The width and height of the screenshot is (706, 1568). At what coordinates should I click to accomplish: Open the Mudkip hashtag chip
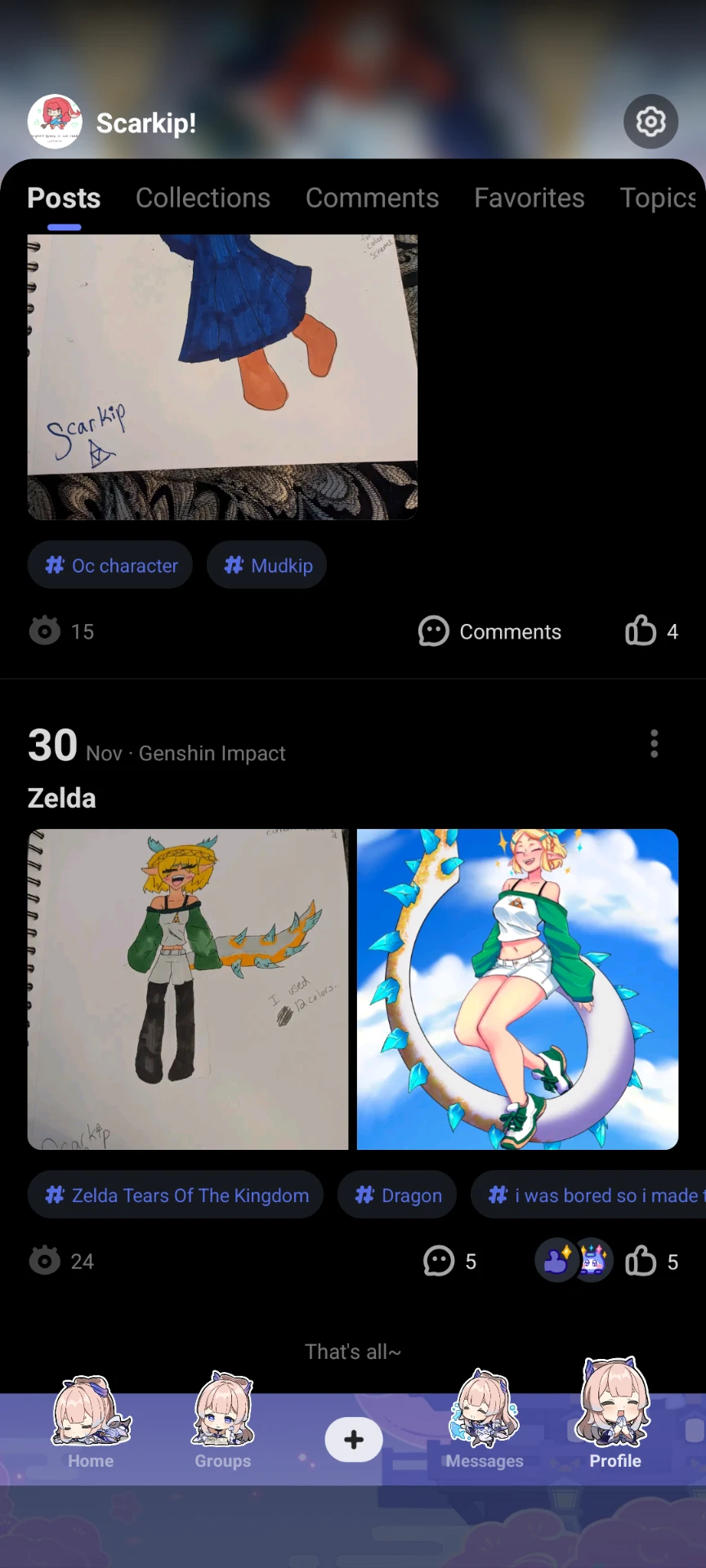[266, 565]
